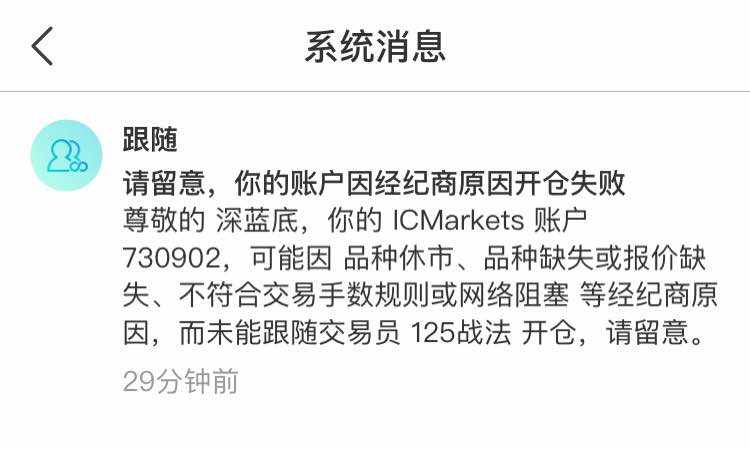
Task: Go back from the 系统消息 screen
Action: click(42, 46)
